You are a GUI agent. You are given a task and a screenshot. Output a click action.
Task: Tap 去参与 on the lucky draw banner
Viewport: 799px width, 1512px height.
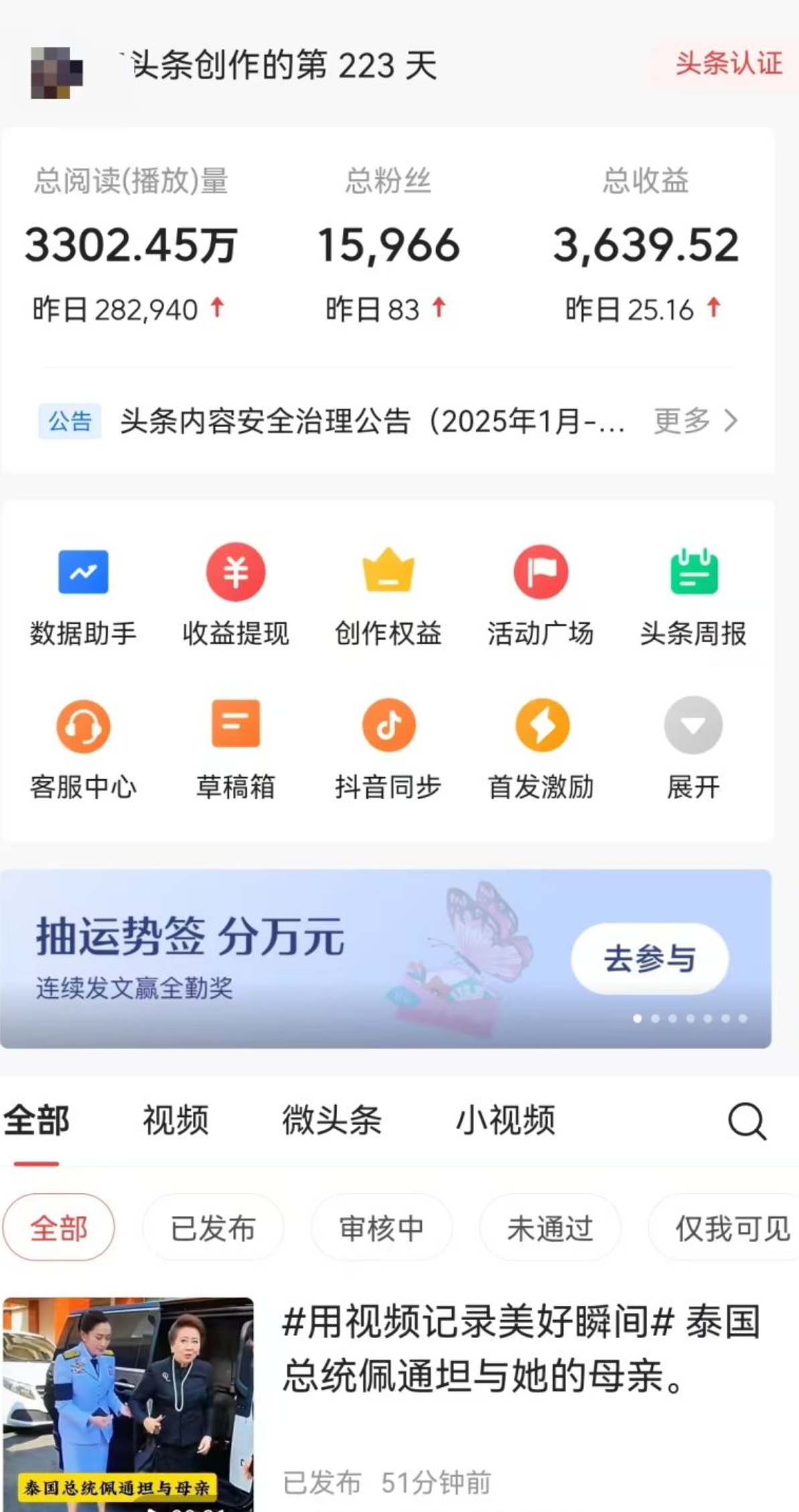(650, 958)
